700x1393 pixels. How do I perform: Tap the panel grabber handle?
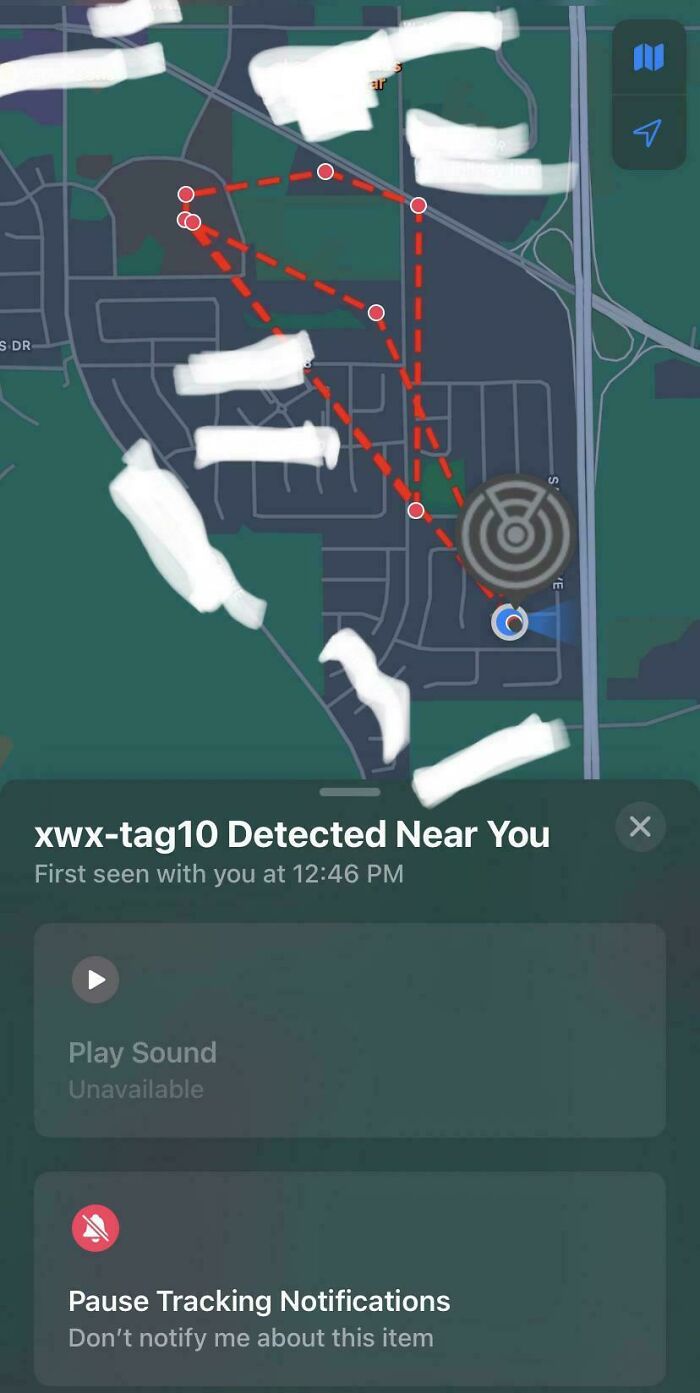[x=350, y=792]
